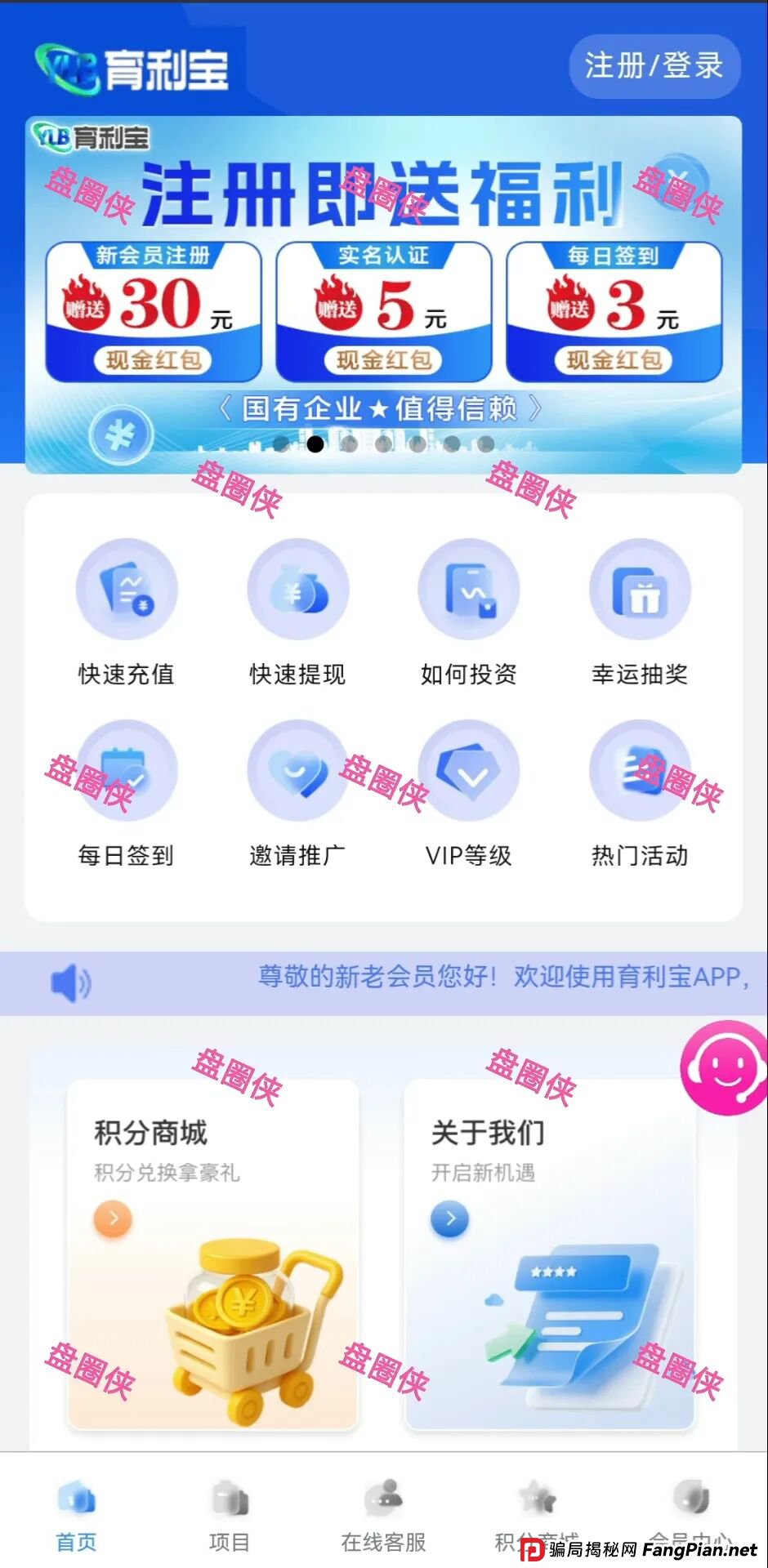Open 在线客服 from the bottom navigation

tap(382, 1515)
